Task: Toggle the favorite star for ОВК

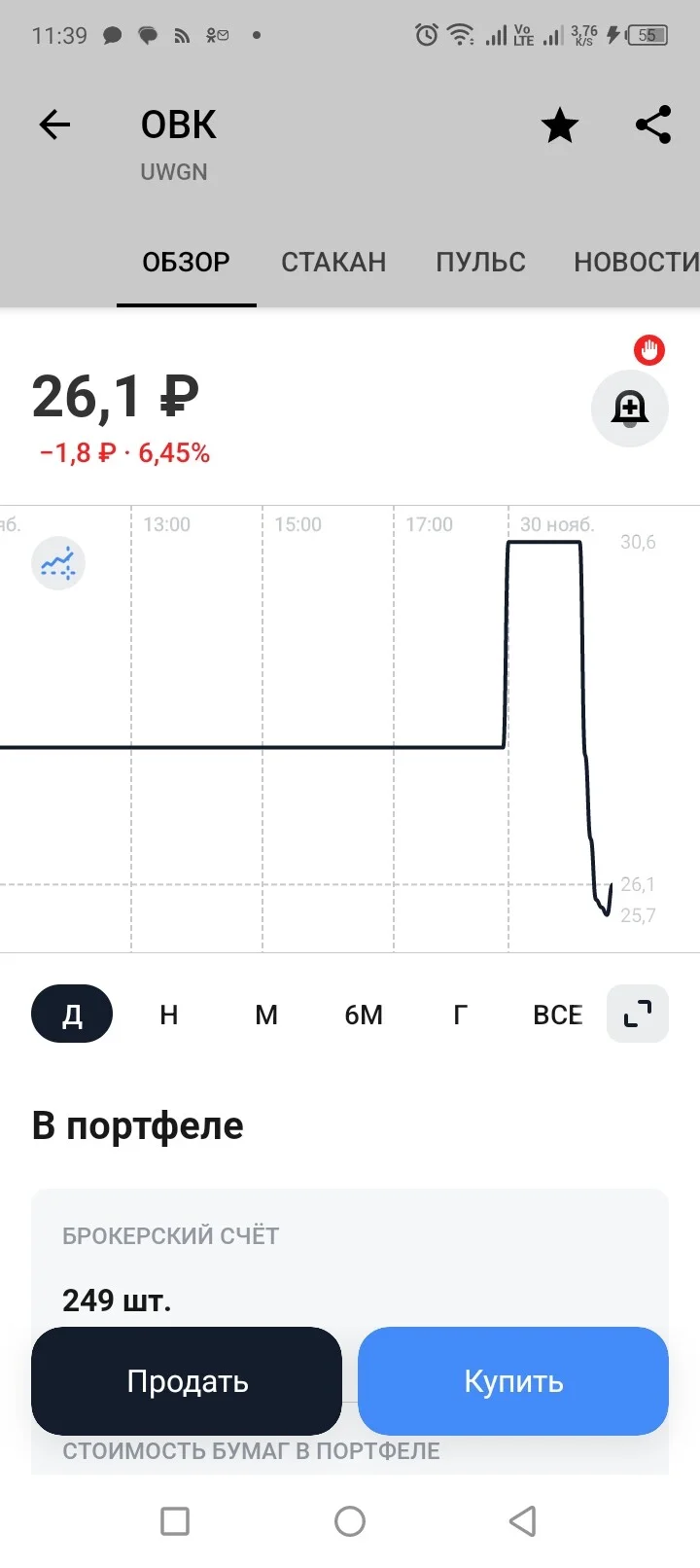Action: (x=560, y=125)
